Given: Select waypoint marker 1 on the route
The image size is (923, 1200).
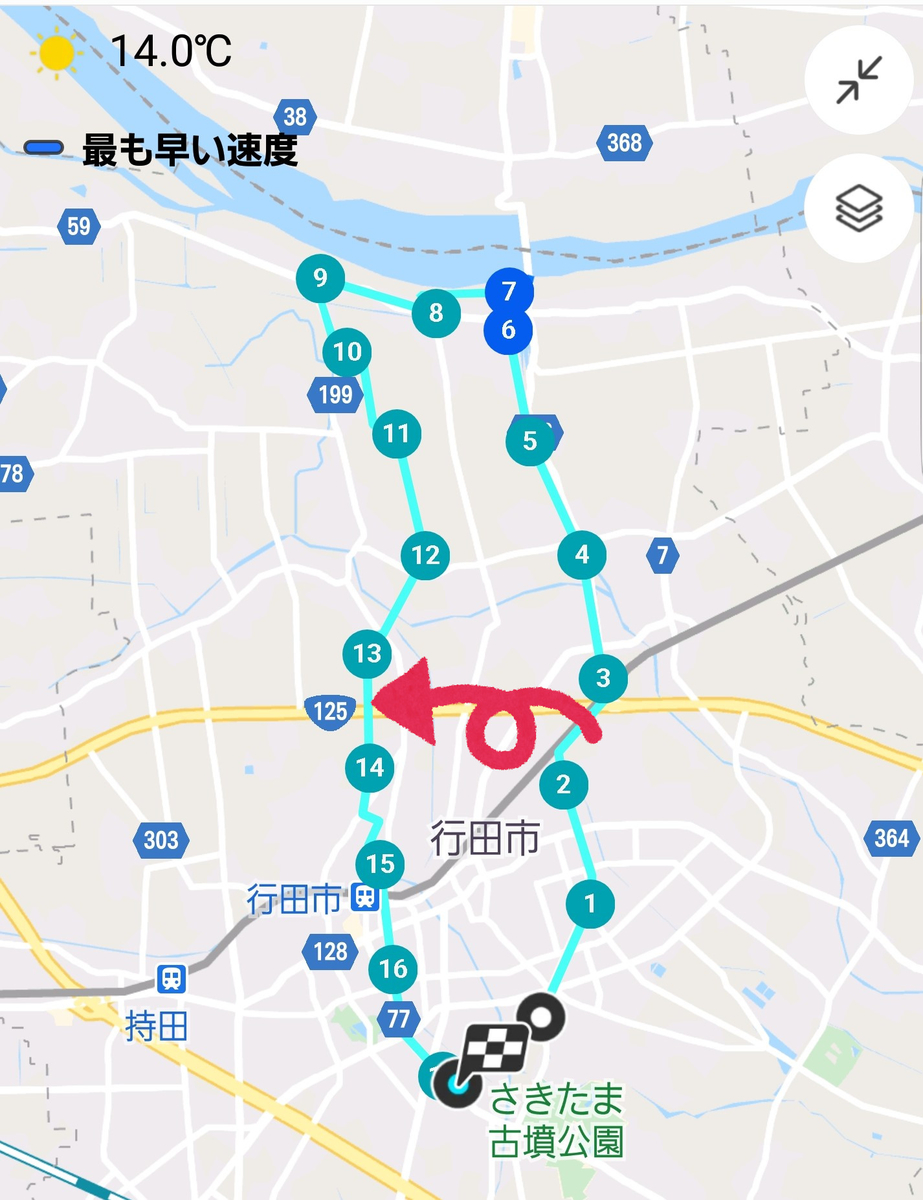Looking at the screenshot, I should click(x=590, y=903).
